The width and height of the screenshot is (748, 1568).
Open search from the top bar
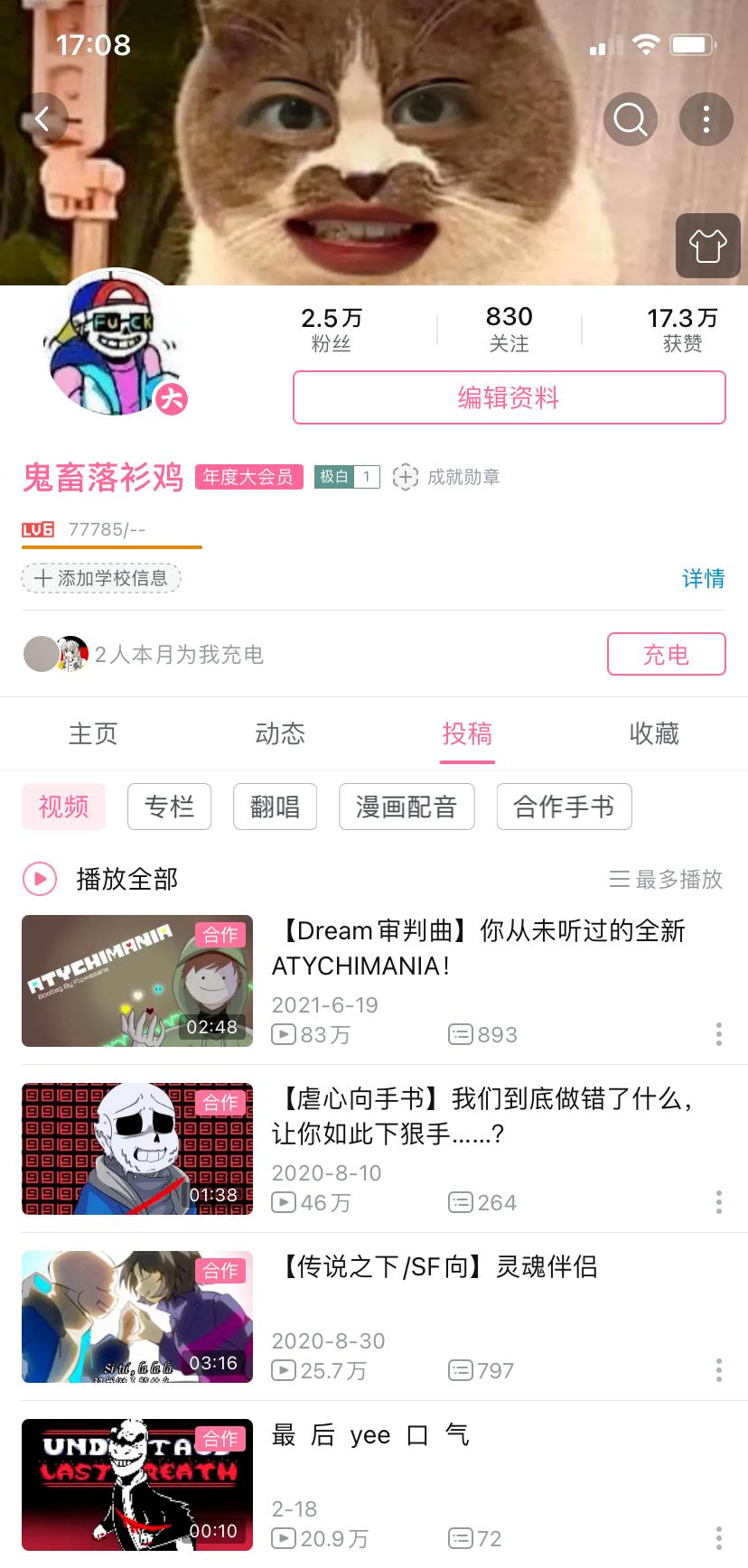point(630,119)
